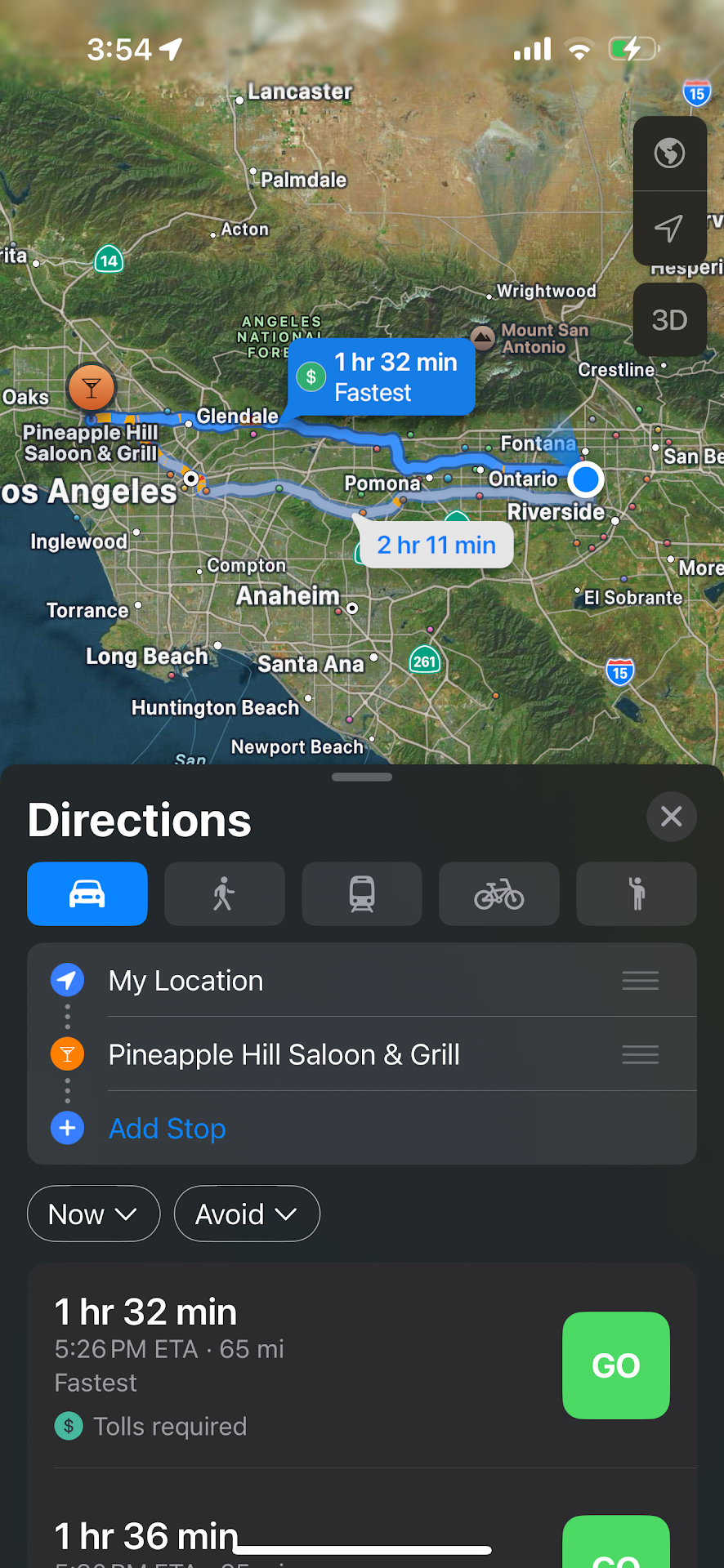Open Pineapple Hill Saloon & Grill map pin
The image size is (724, 1568).
92,387
